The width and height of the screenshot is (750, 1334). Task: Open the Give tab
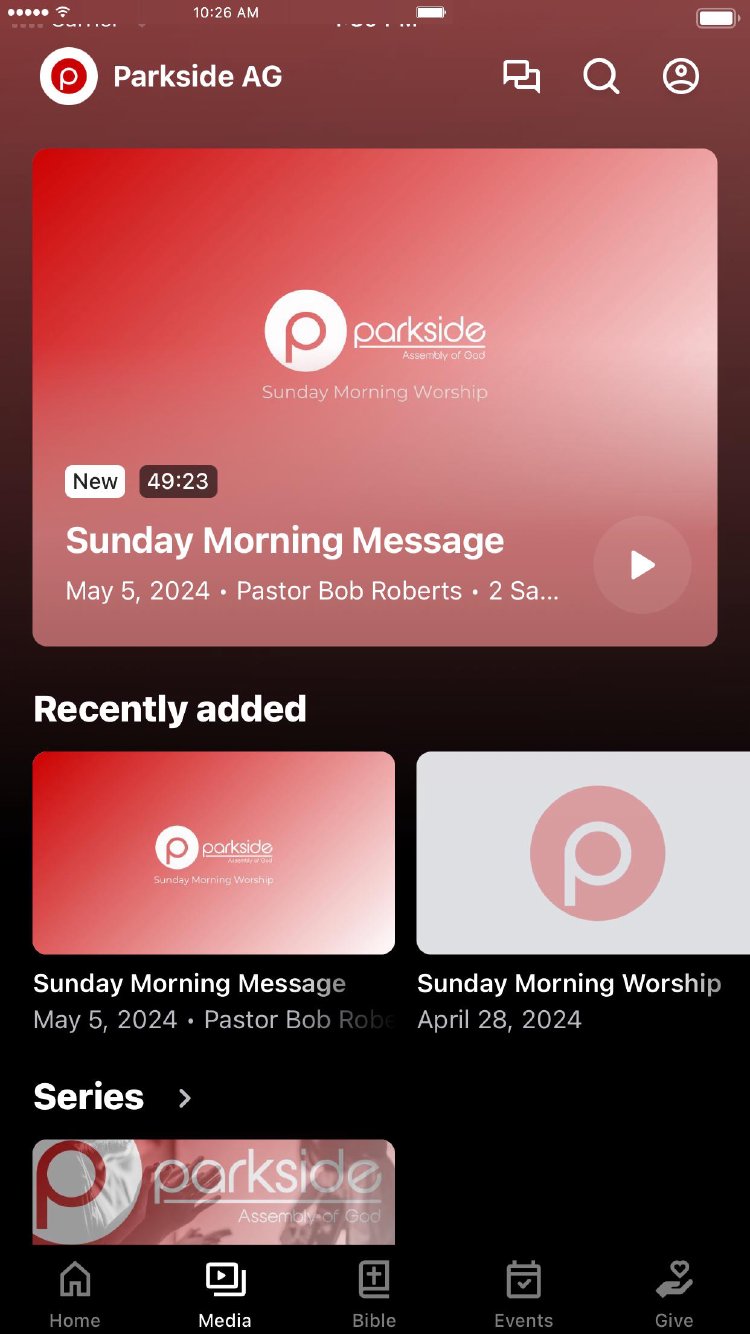(674, 1293)
